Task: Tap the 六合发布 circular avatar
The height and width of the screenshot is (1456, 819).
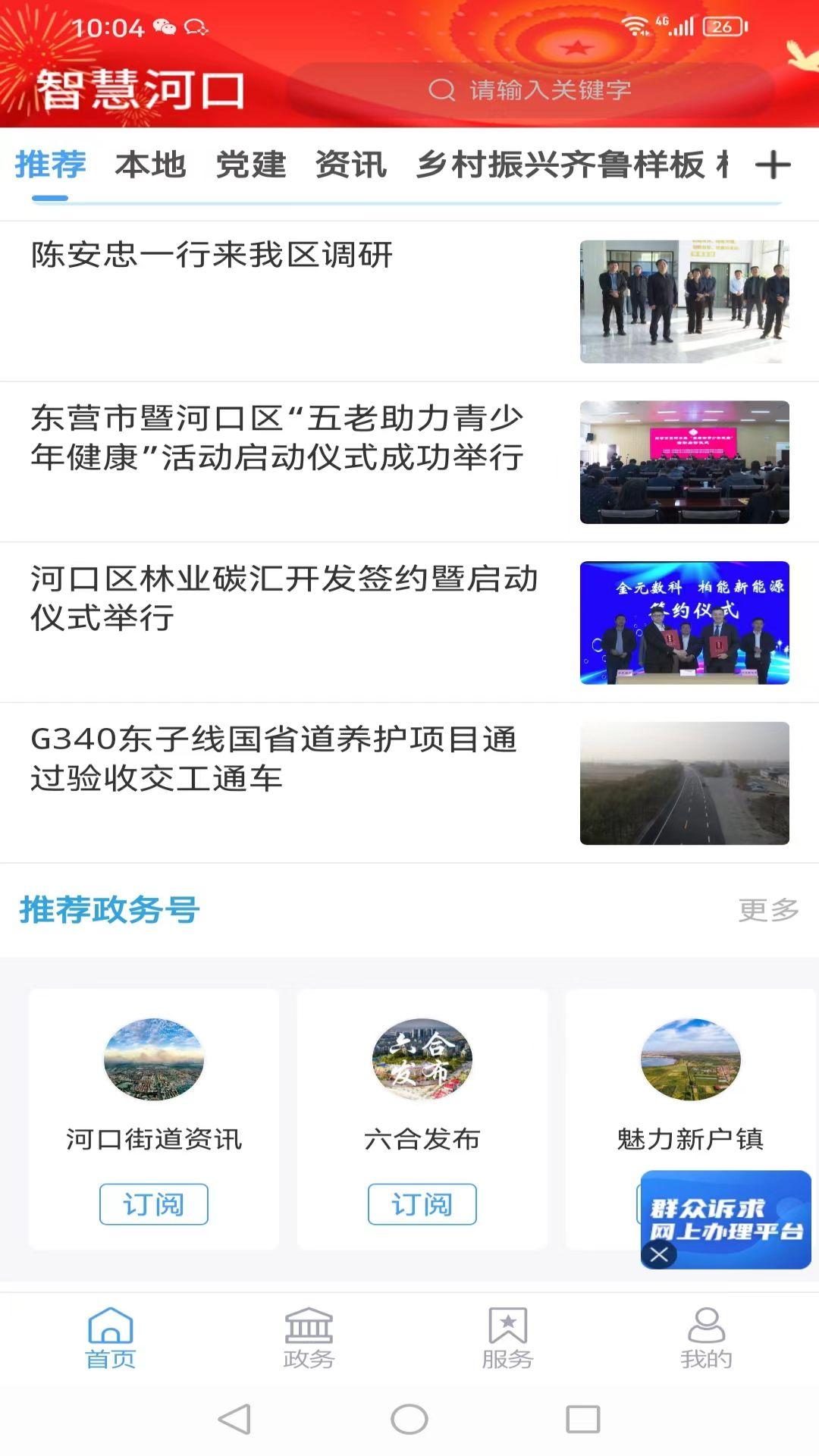Action: pos(422,1060)
